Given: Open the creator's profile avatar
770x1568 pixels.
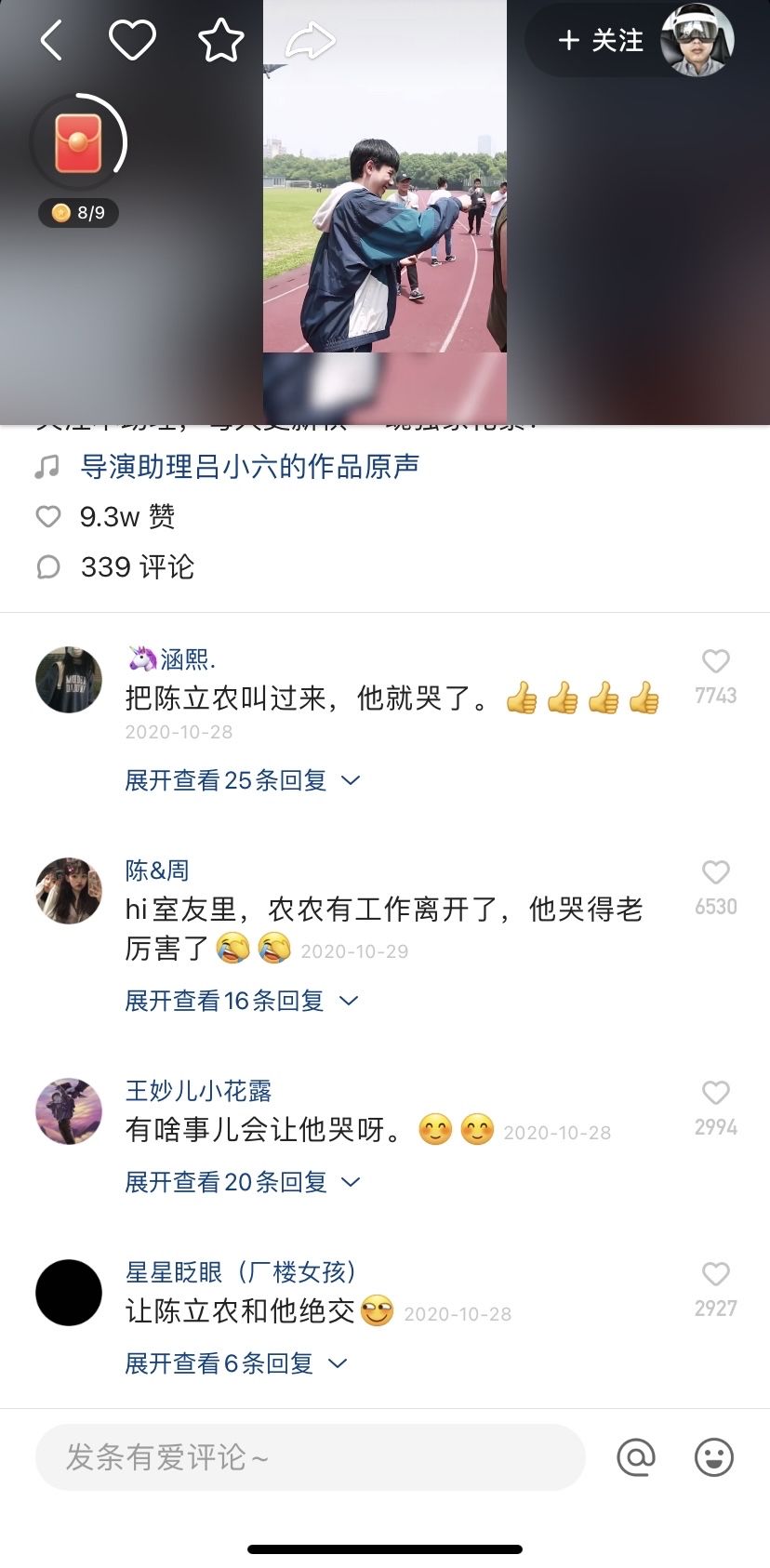Looking at the screenshot, I should pos(697,39).
